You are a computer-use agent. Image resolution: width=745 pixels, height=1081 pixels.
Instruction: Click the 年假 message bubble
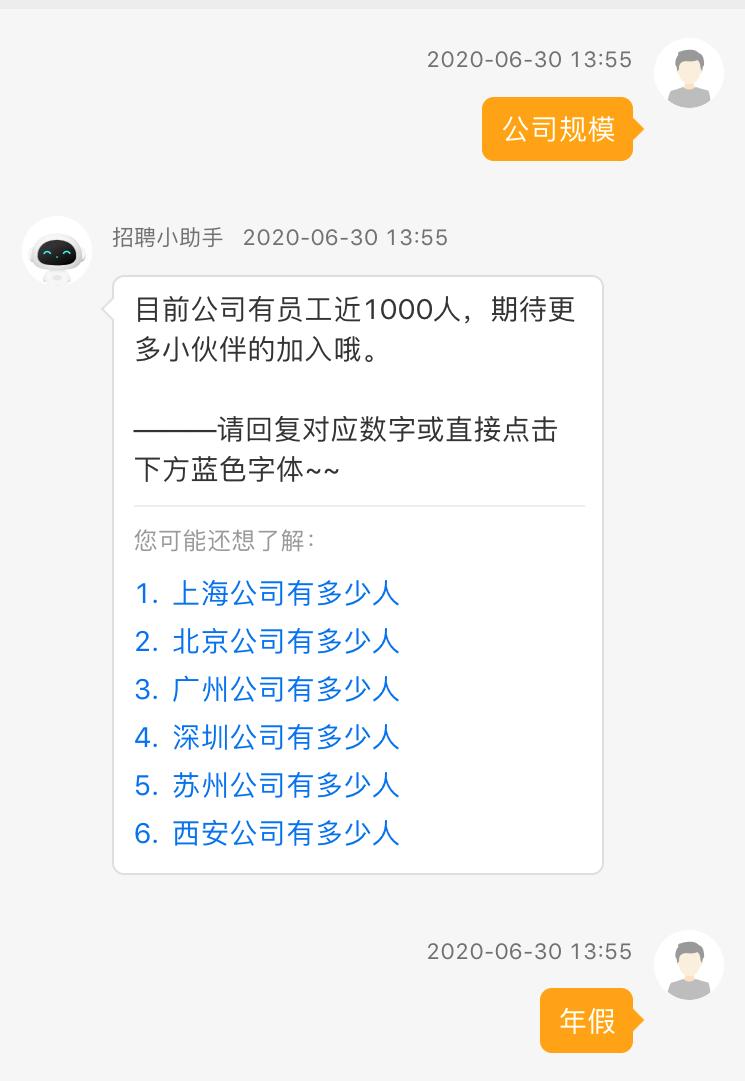pyautogui.click(x=586, y=1020)
